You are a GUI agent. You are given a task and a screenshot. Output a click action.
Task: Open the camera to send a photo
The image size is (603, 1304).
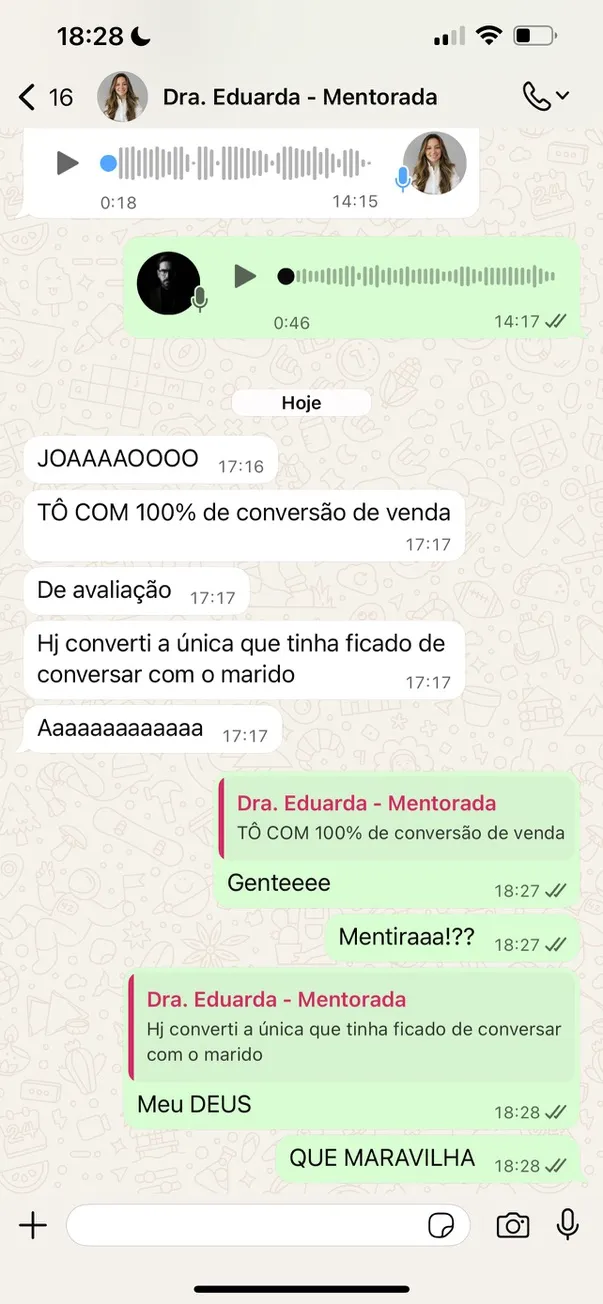coord(513,1225)
